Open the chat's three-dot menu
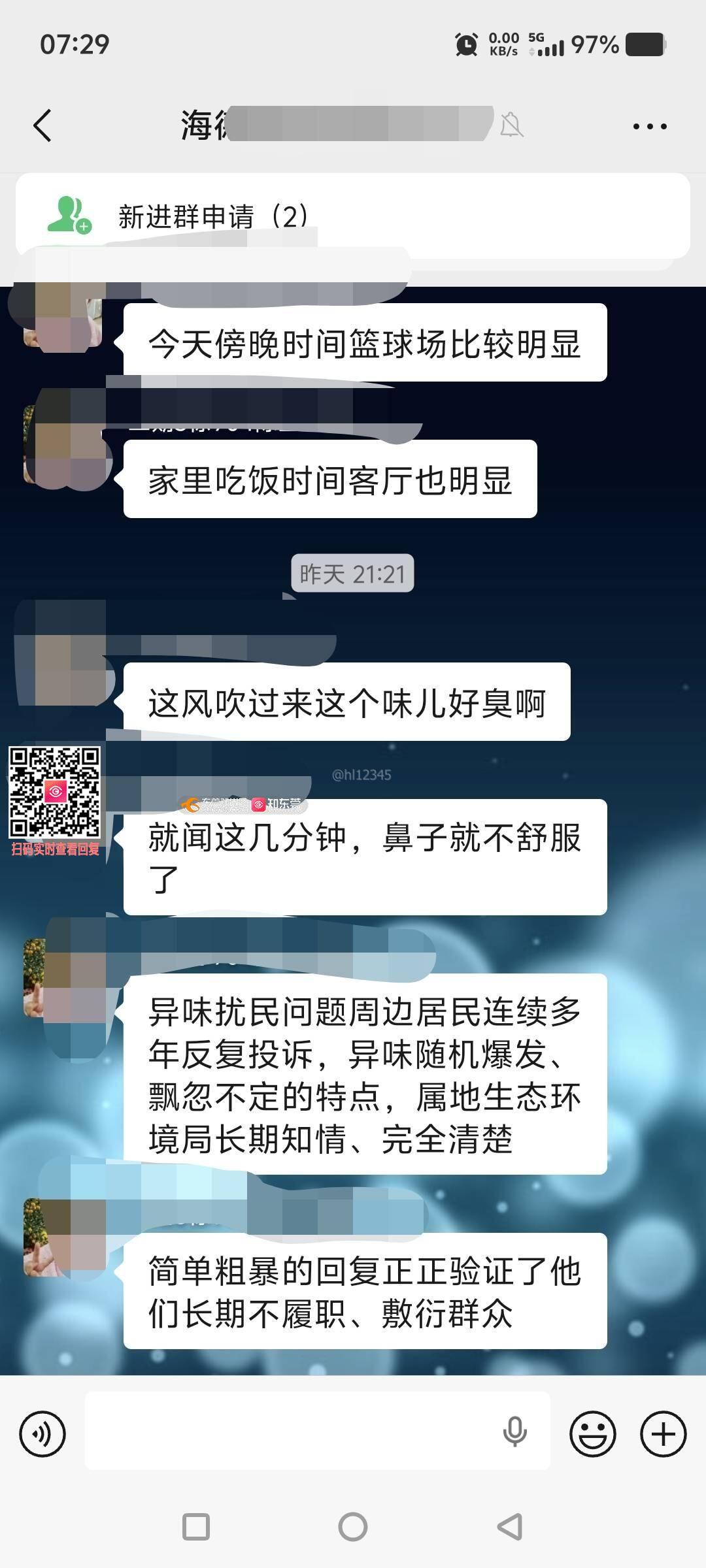The width and height of the screenshot is (706, 1568). point(649,127)
